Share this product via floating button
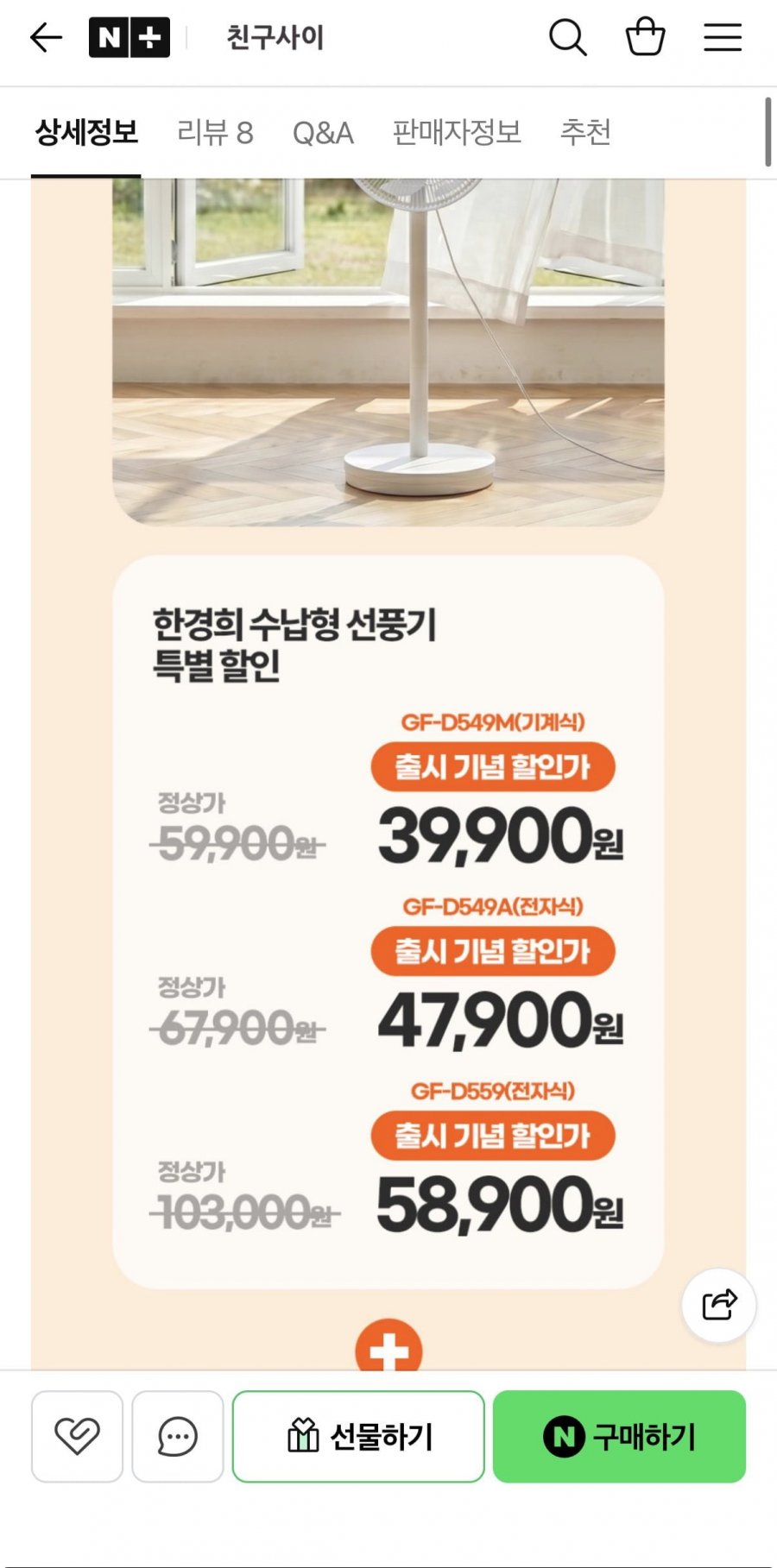This screenshot has width=777, height=1568. coord(719,1305)
